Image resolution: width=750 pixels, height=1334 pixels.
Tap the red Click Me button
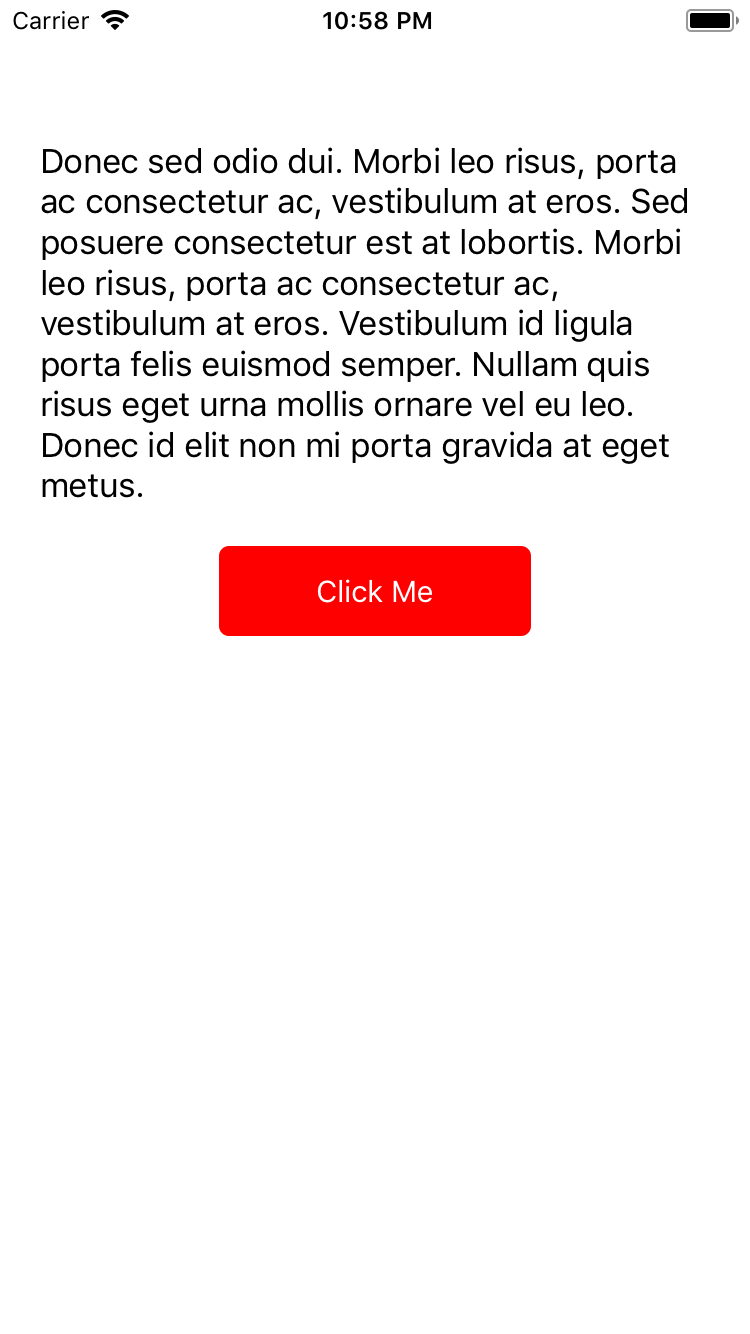point(375,591)
